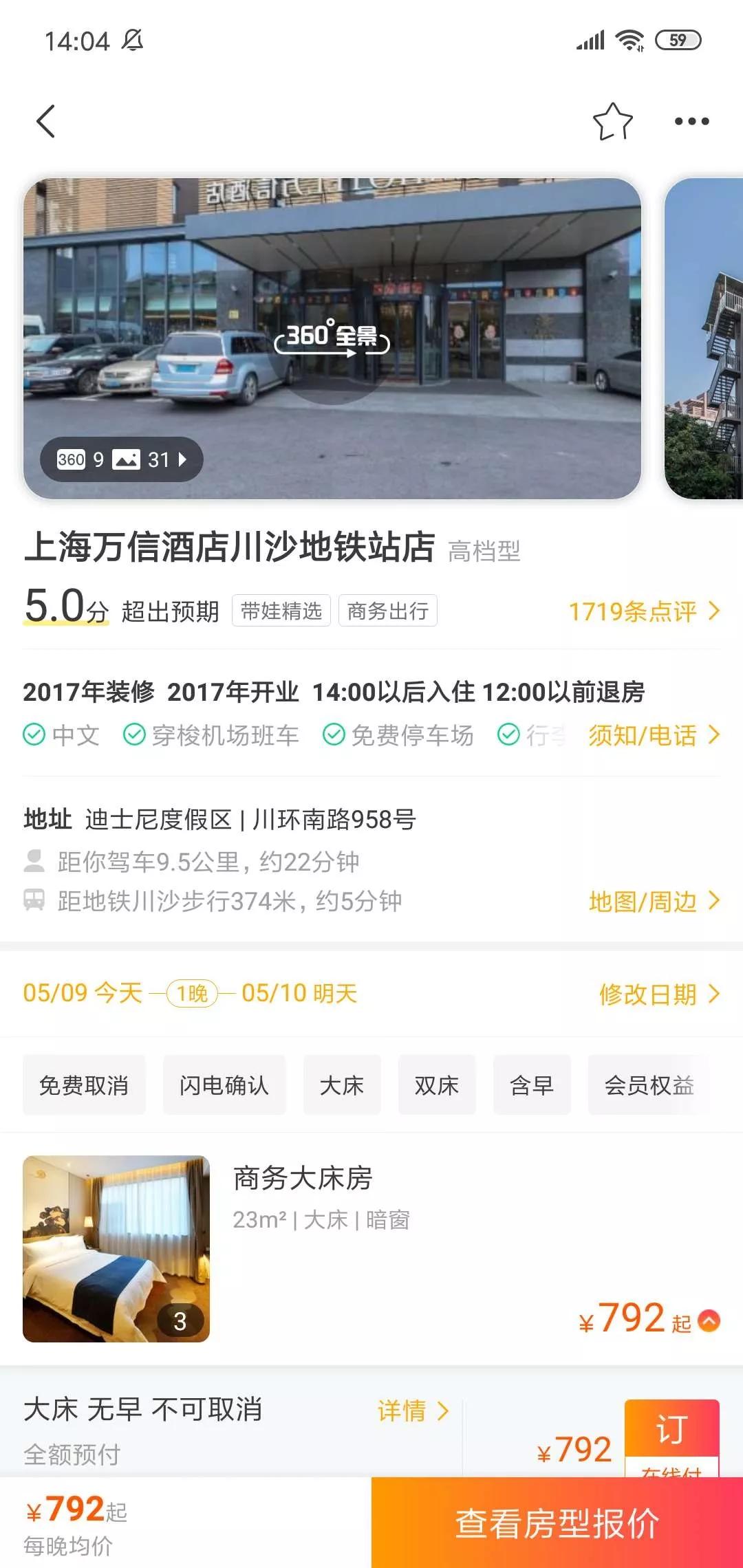The image size is (743, 1568).
Task: Tap 修改日期 to change dates
Action: tap(658, 994)
